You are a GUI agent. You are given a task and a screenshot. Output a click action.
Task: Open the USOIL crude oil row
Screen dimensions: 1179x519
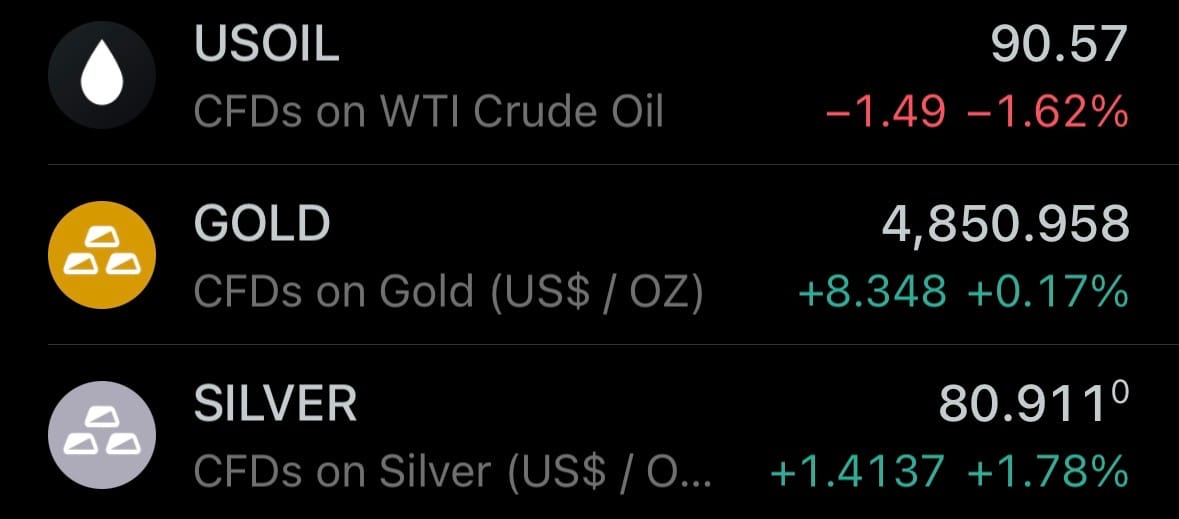coord(589,78)
